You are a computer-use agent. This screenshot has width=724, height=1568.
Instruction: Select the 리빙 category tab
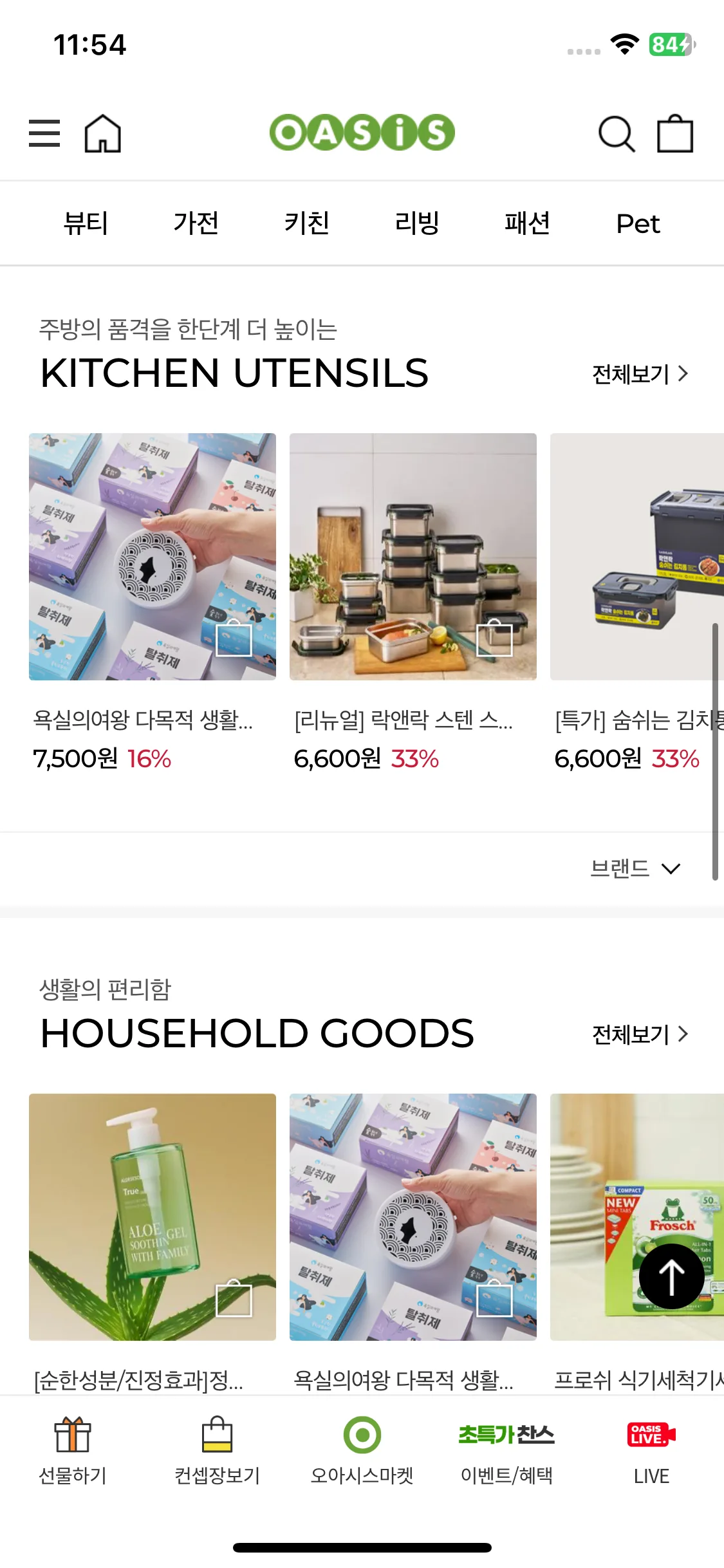pyautogui.click(x=417, y=223)
